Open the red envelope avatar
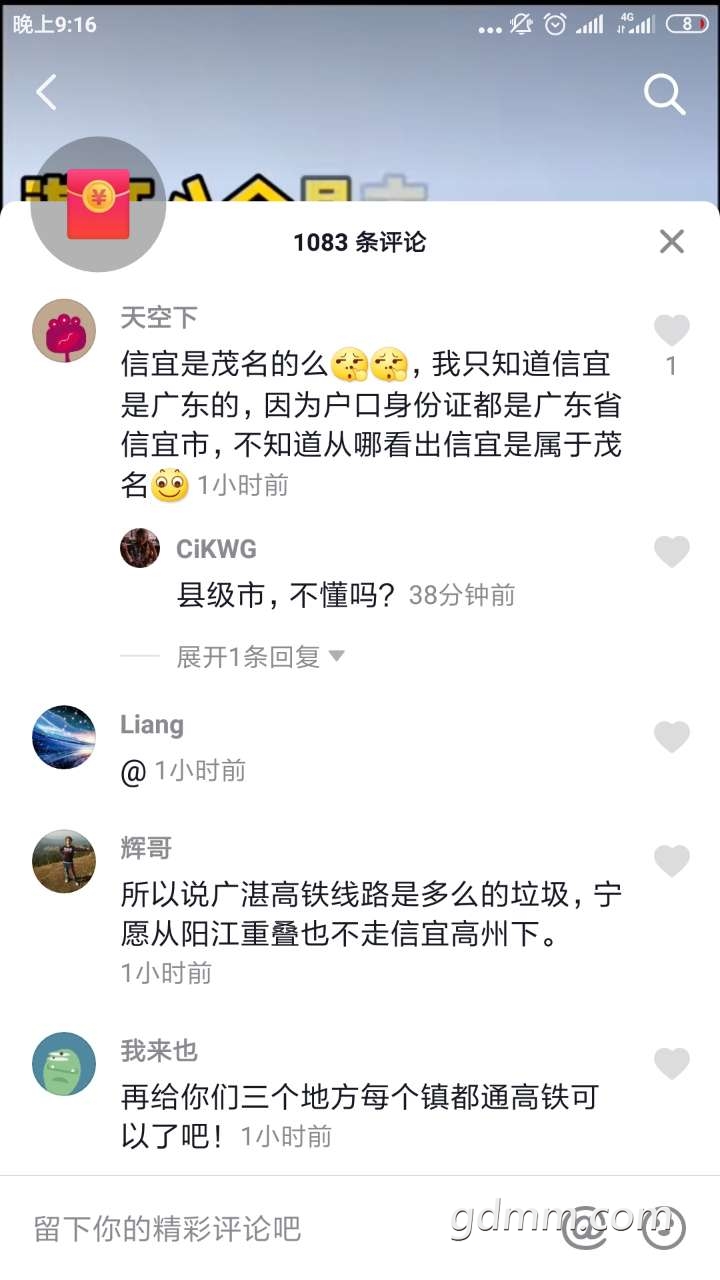This screenshot has width=720, height=1280. [98, 204]
